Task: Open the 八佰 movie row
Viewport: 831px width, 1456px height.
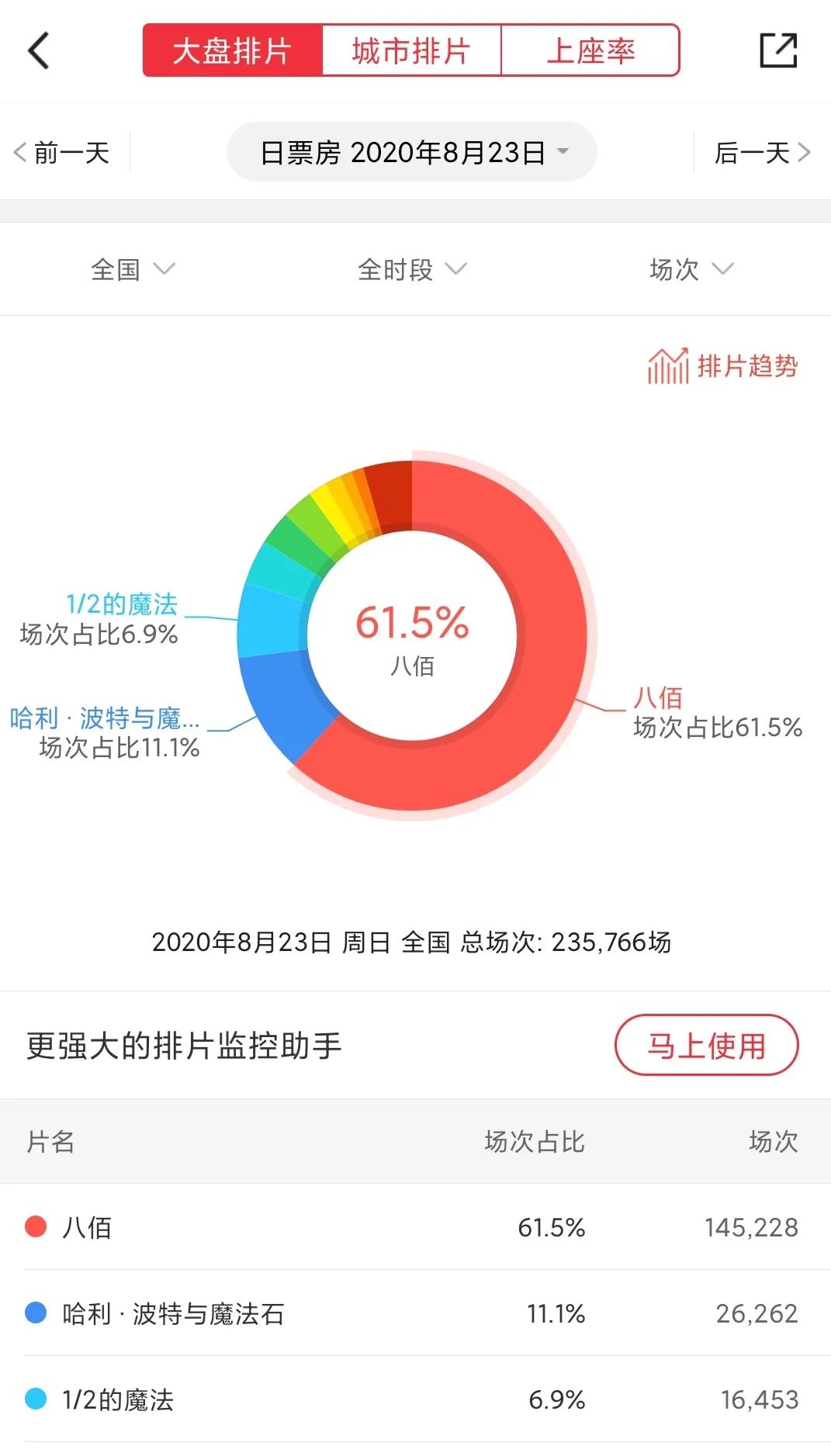Action: 415,1227
